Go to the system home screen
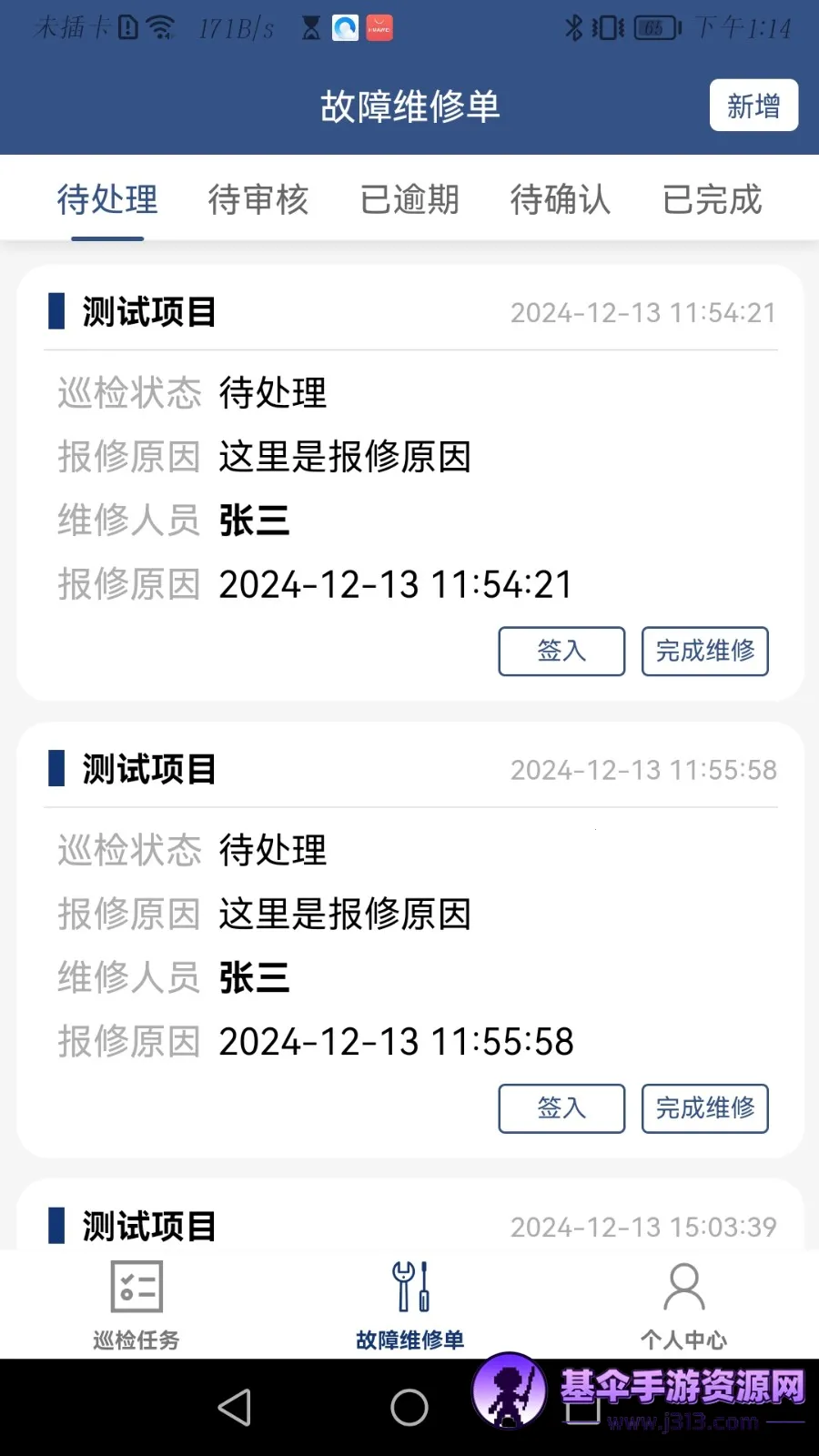The image size is (819, 1456). 409,1407
